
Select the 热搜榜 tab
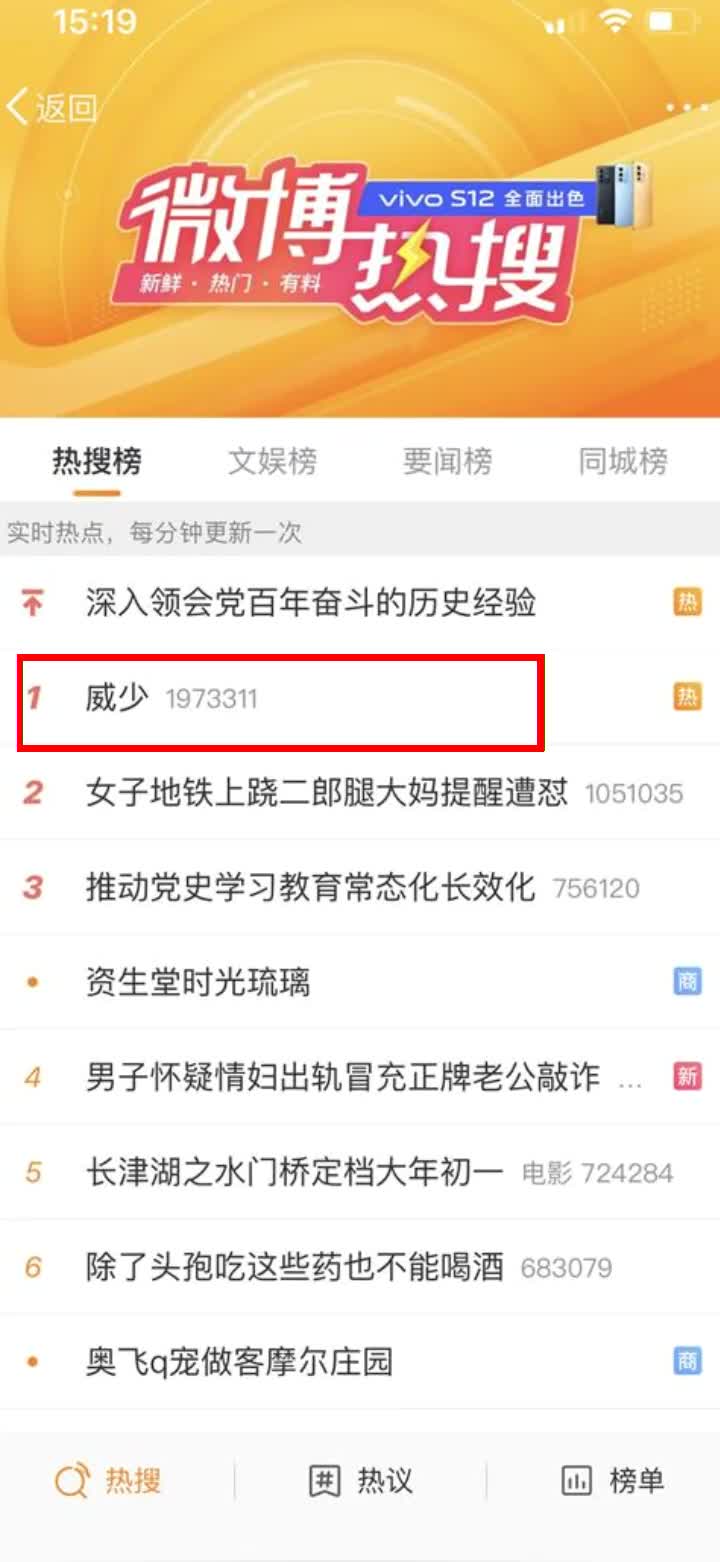pyautogui.click(x=97, y=462)
